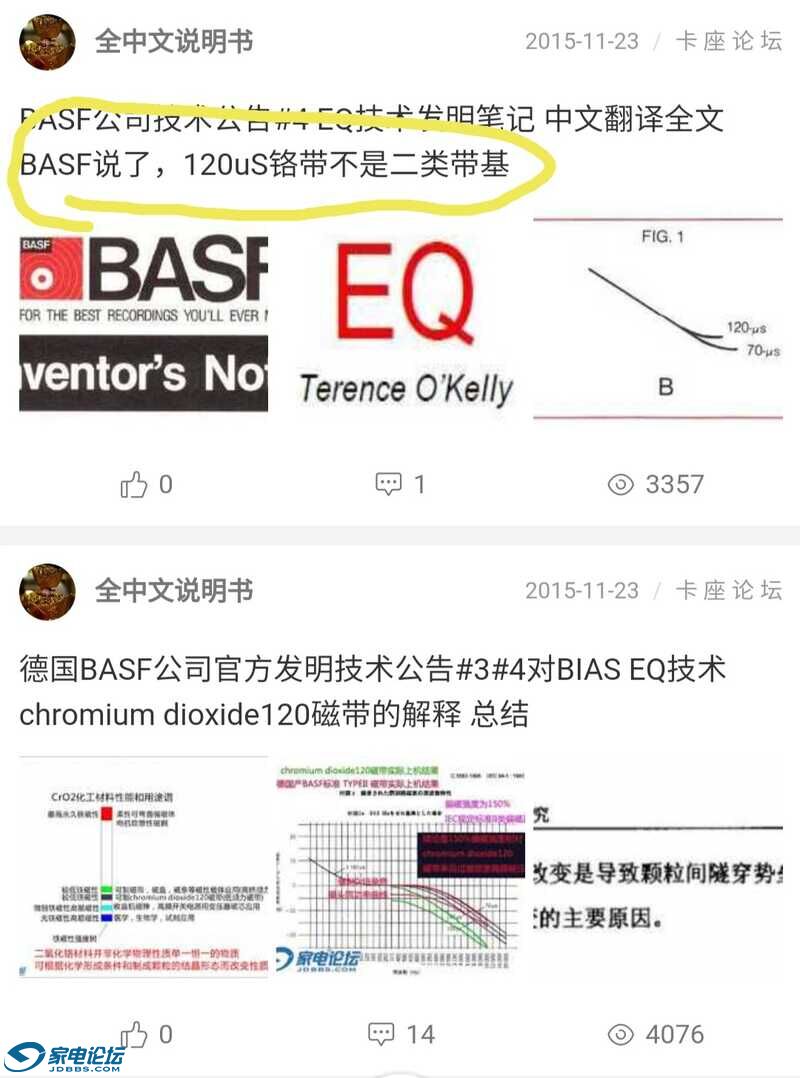Open the author avatar on the second post
The image size is (800, 1078).
pyautogui.click(x=47, y=591)
